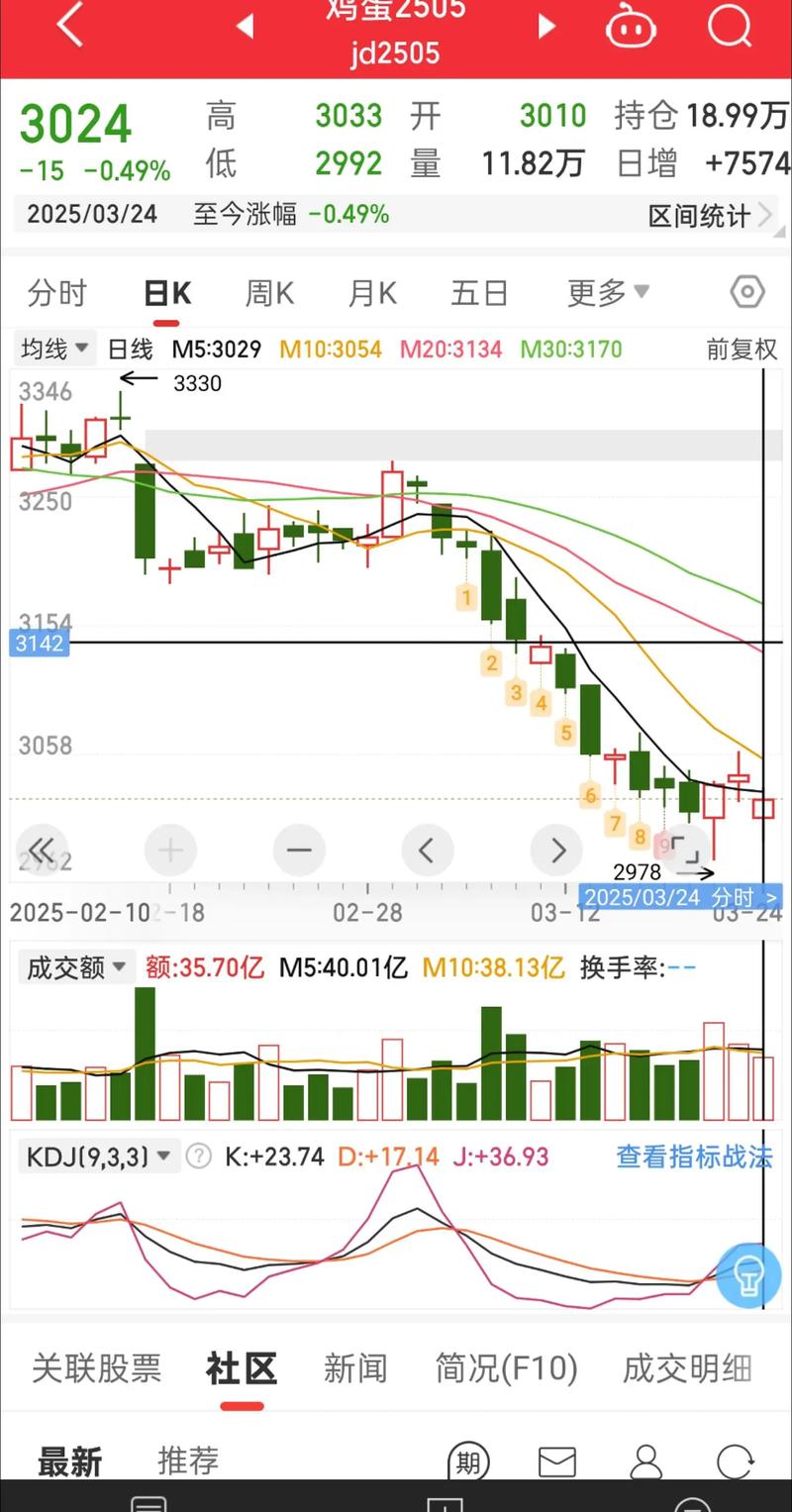
Task: Select the 周K weekly chart tab
Action: coord(269,293)
